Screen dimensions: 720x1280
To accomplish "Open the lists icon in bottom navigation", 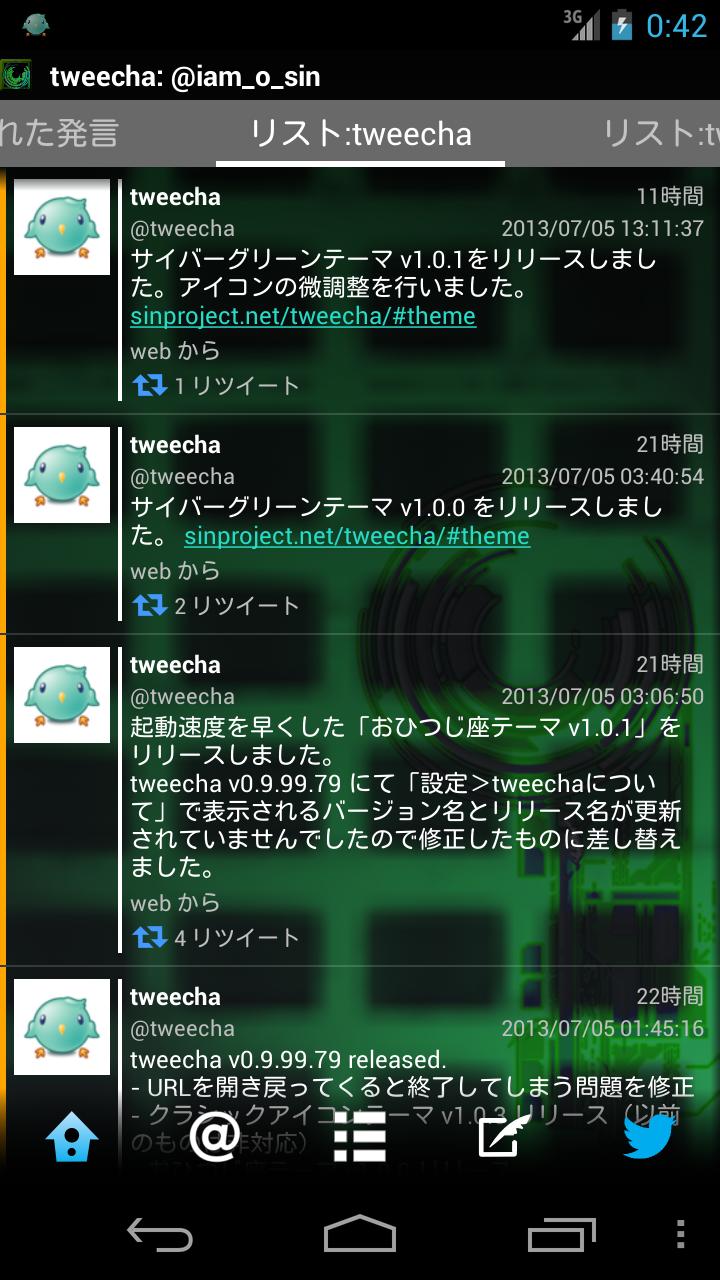I will tap(360, 1137).
